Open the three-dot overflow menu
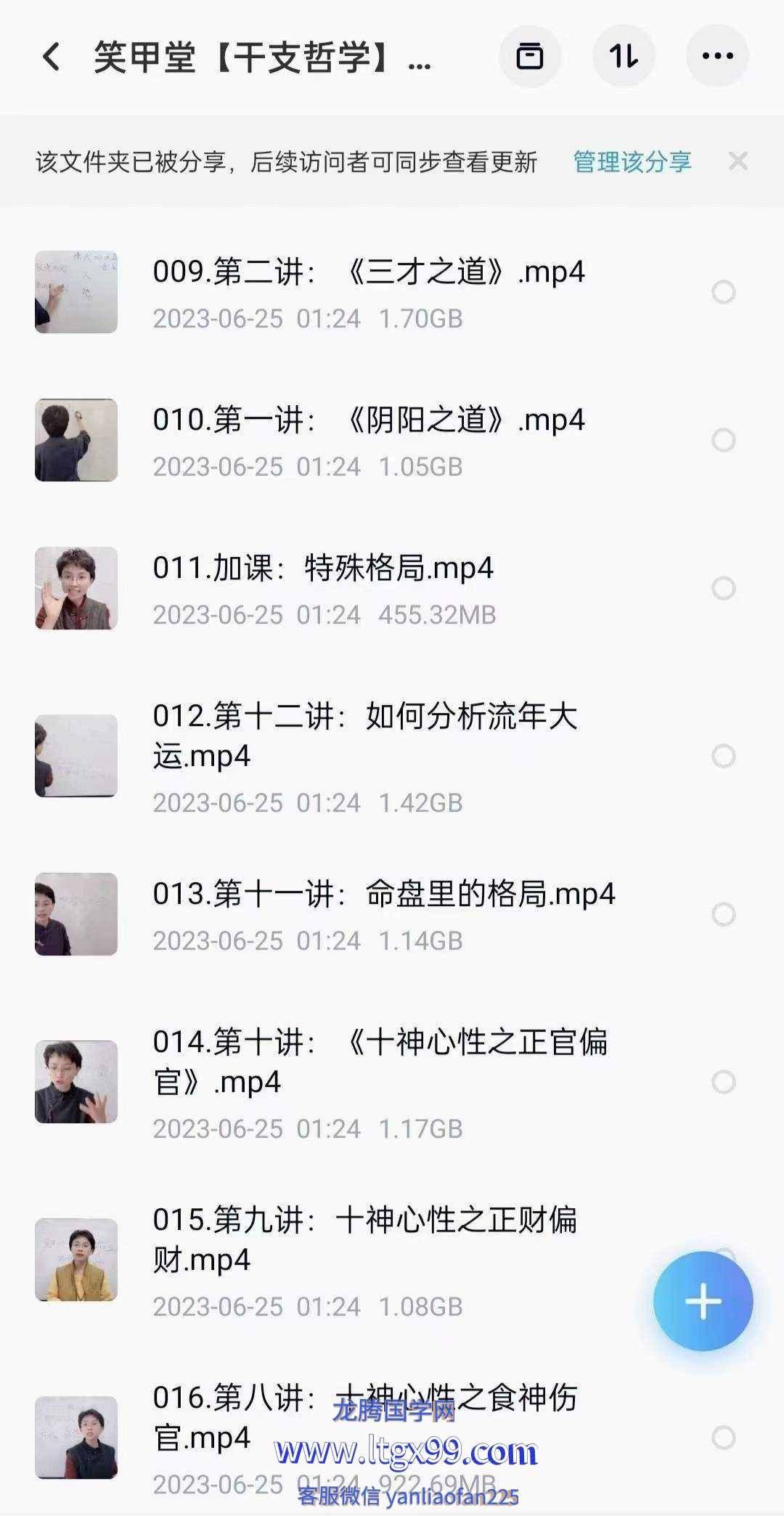Image resolution: width=784 pixels, height=1516 pixels. (717, 56)
